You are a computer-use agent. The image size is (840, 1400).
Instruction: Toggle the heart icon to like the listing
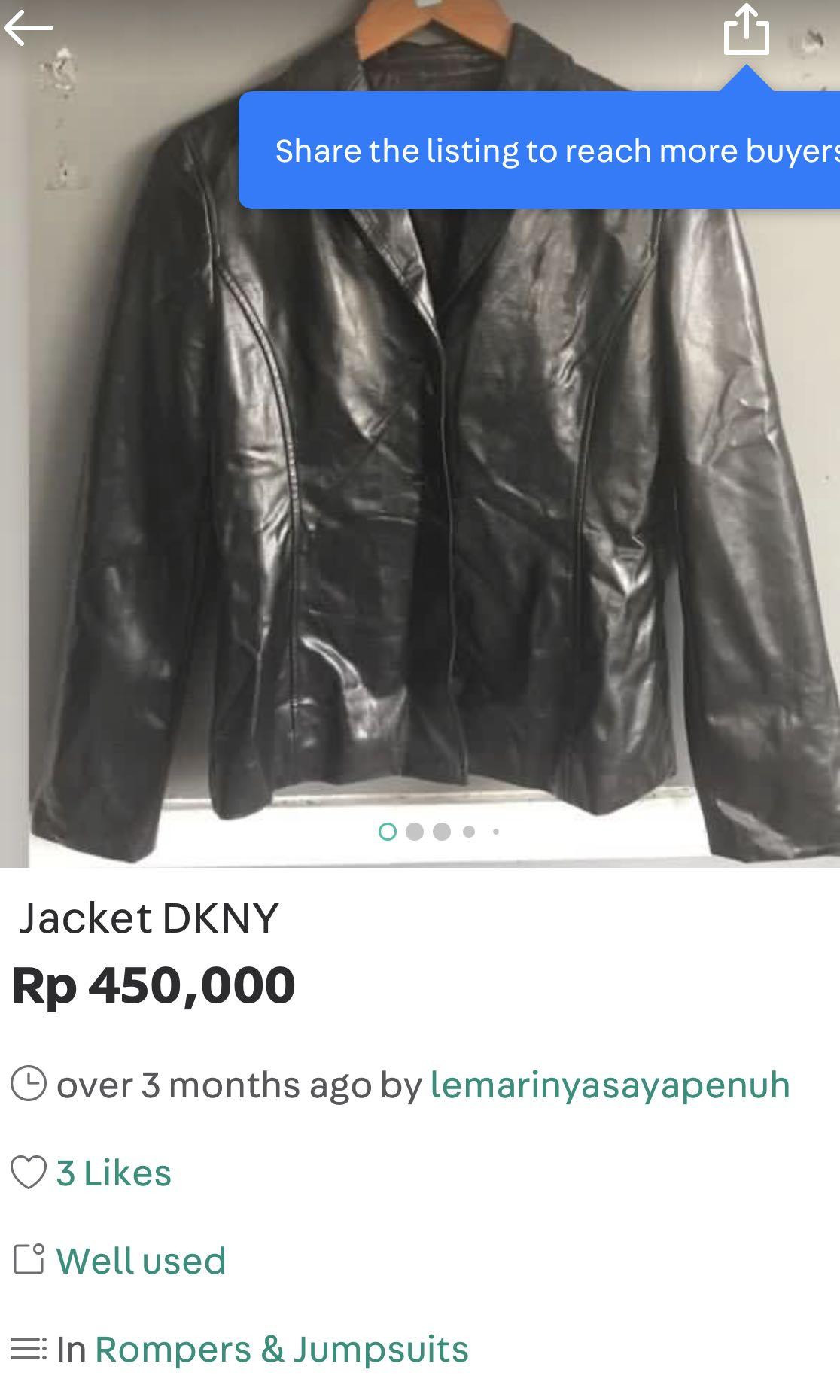point(29,1171)
